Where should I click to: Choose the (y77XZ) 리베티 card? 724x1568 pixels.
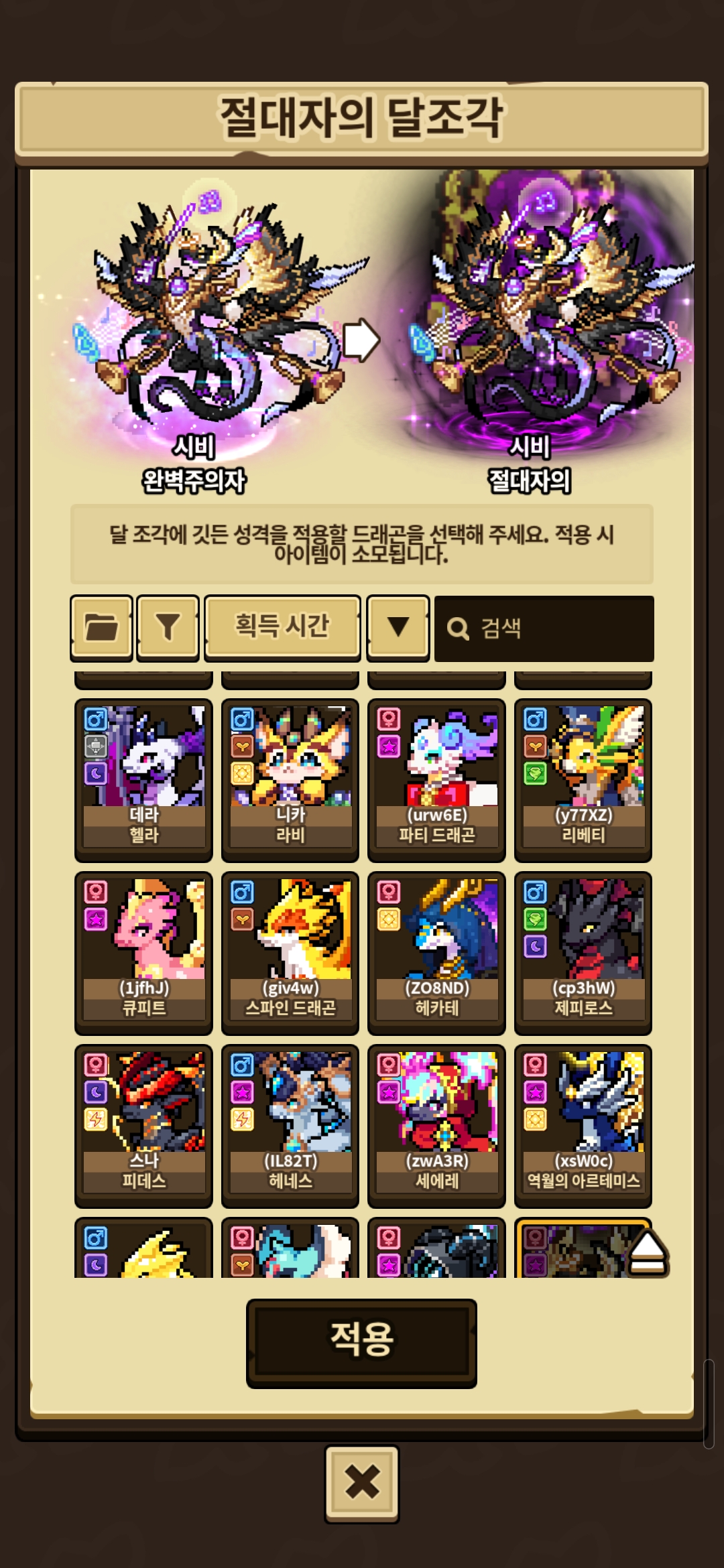tap(583, 780)
